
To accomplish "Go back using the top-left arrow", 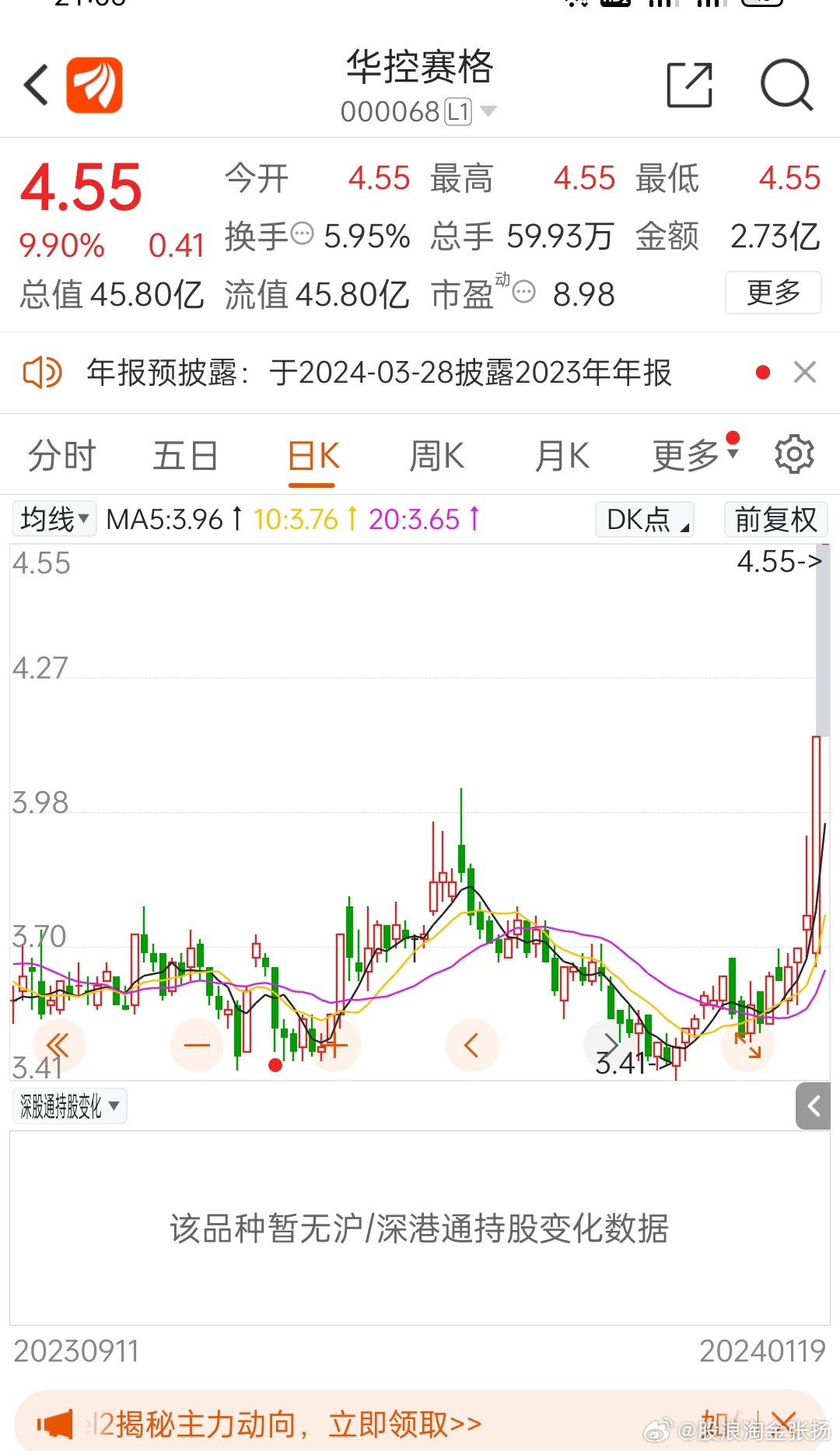I will [x=37, y=85].
